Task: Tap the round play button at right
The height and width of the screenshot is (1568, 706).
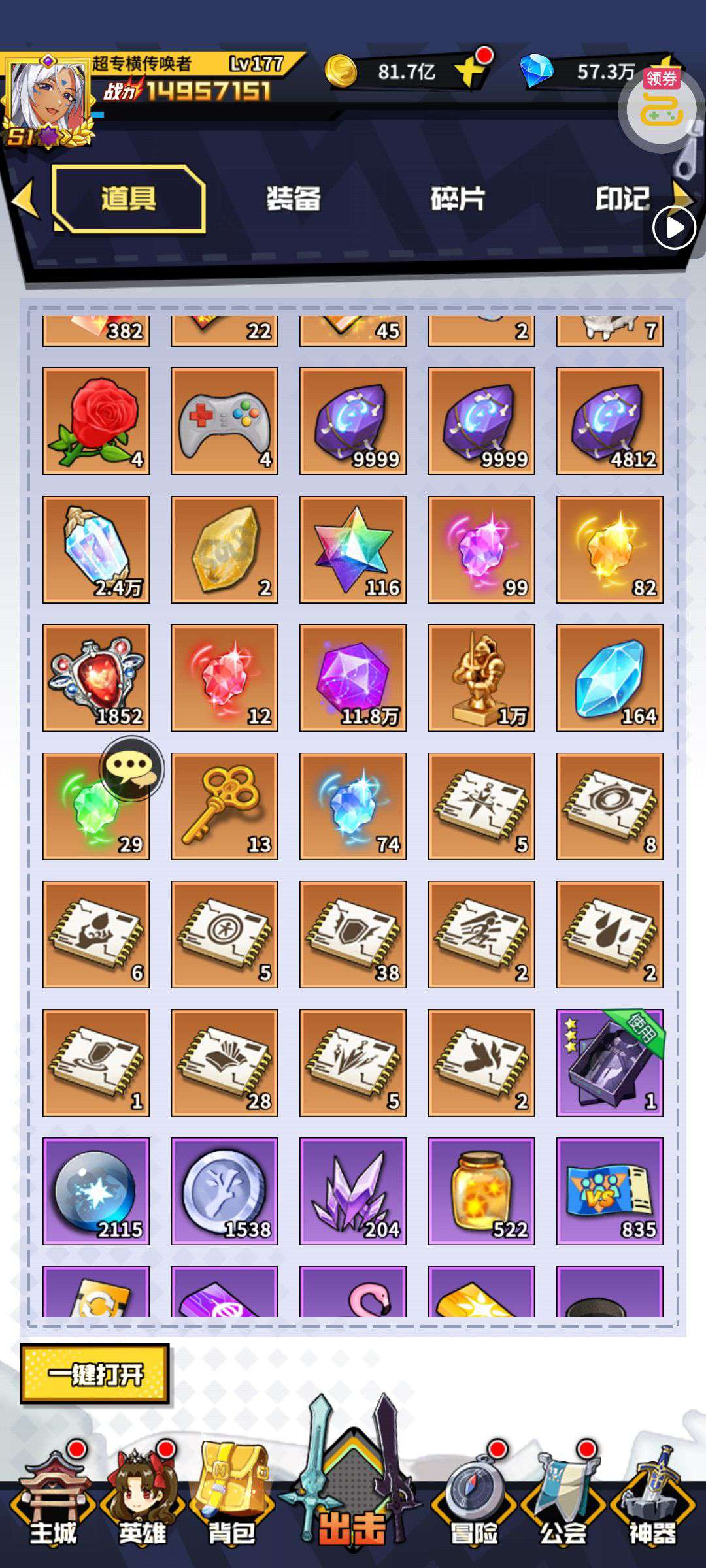Action: pos(674,228)
